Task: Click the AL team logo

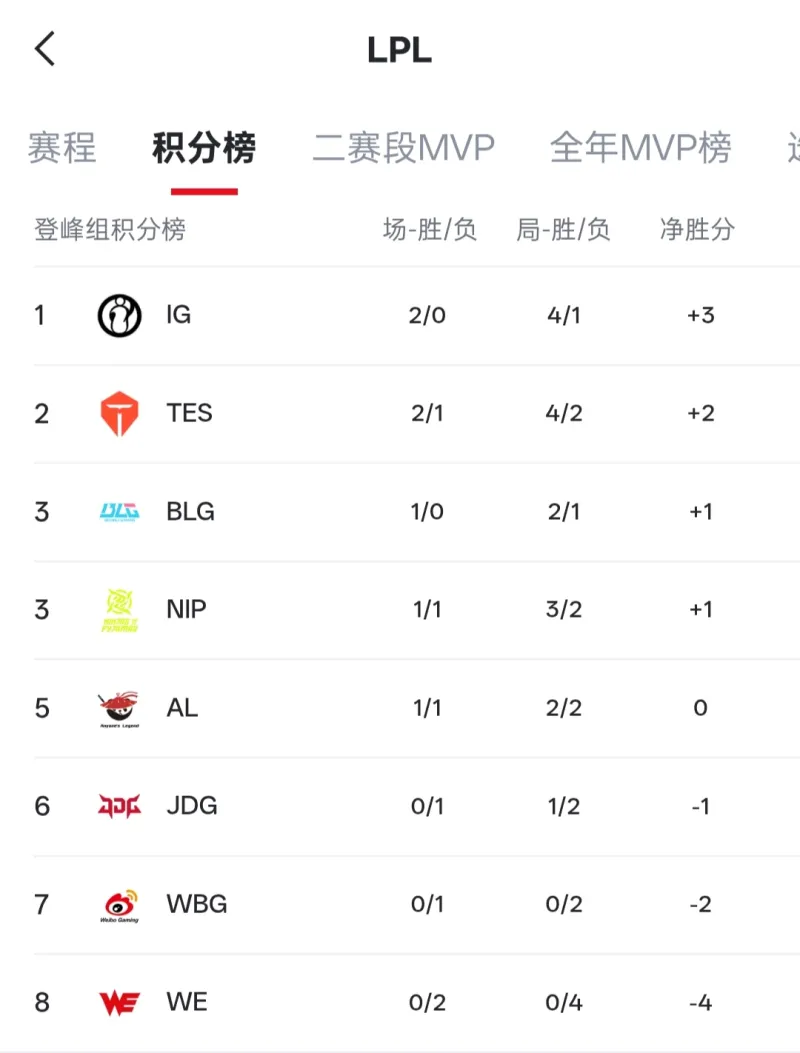Action: 120,708
